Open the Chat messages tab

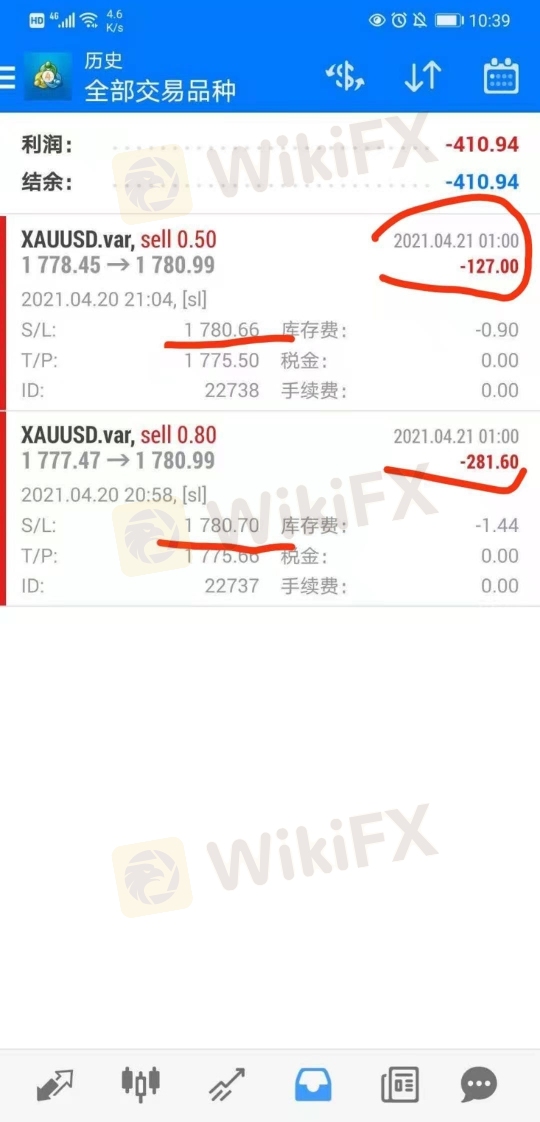[479, 1086]
